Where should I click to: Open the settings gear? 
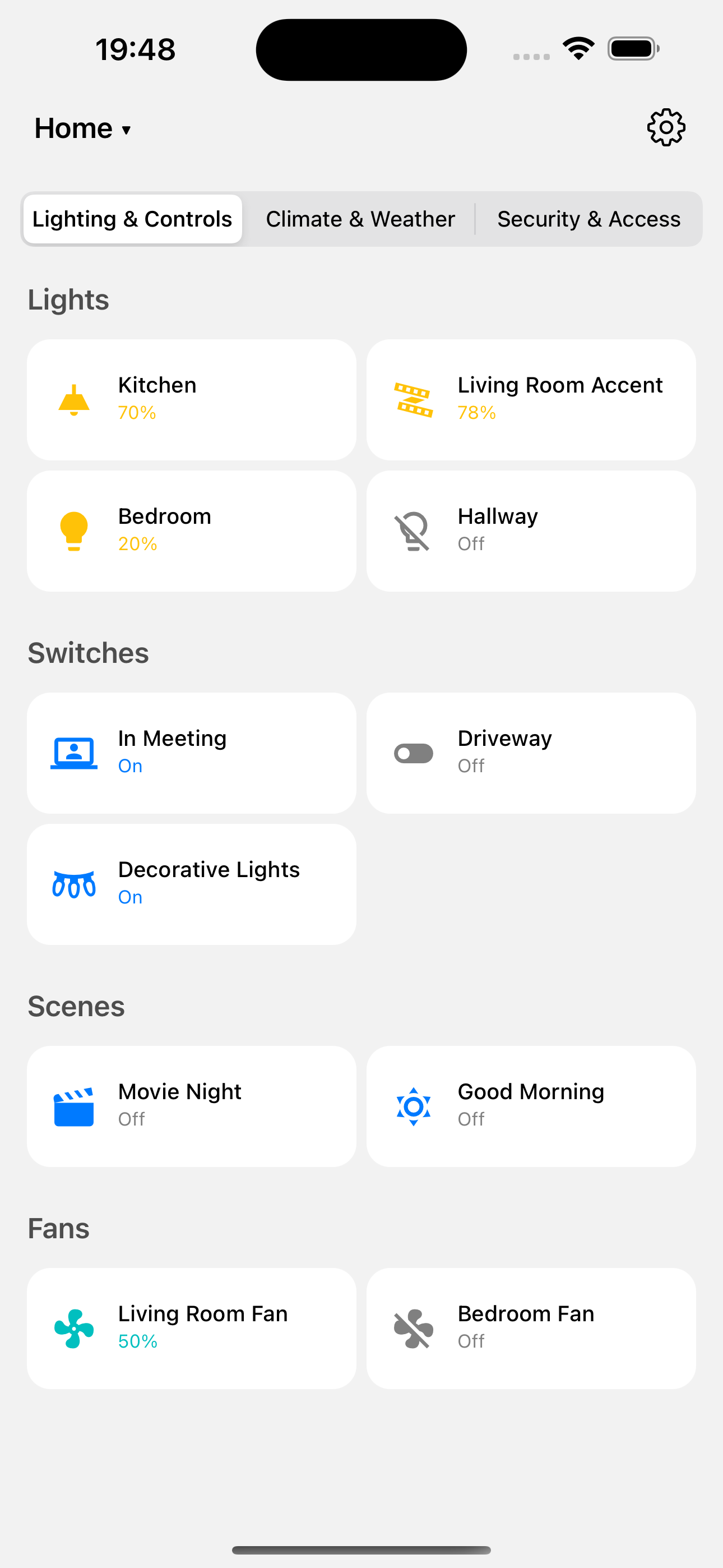[x=666, y=128]
